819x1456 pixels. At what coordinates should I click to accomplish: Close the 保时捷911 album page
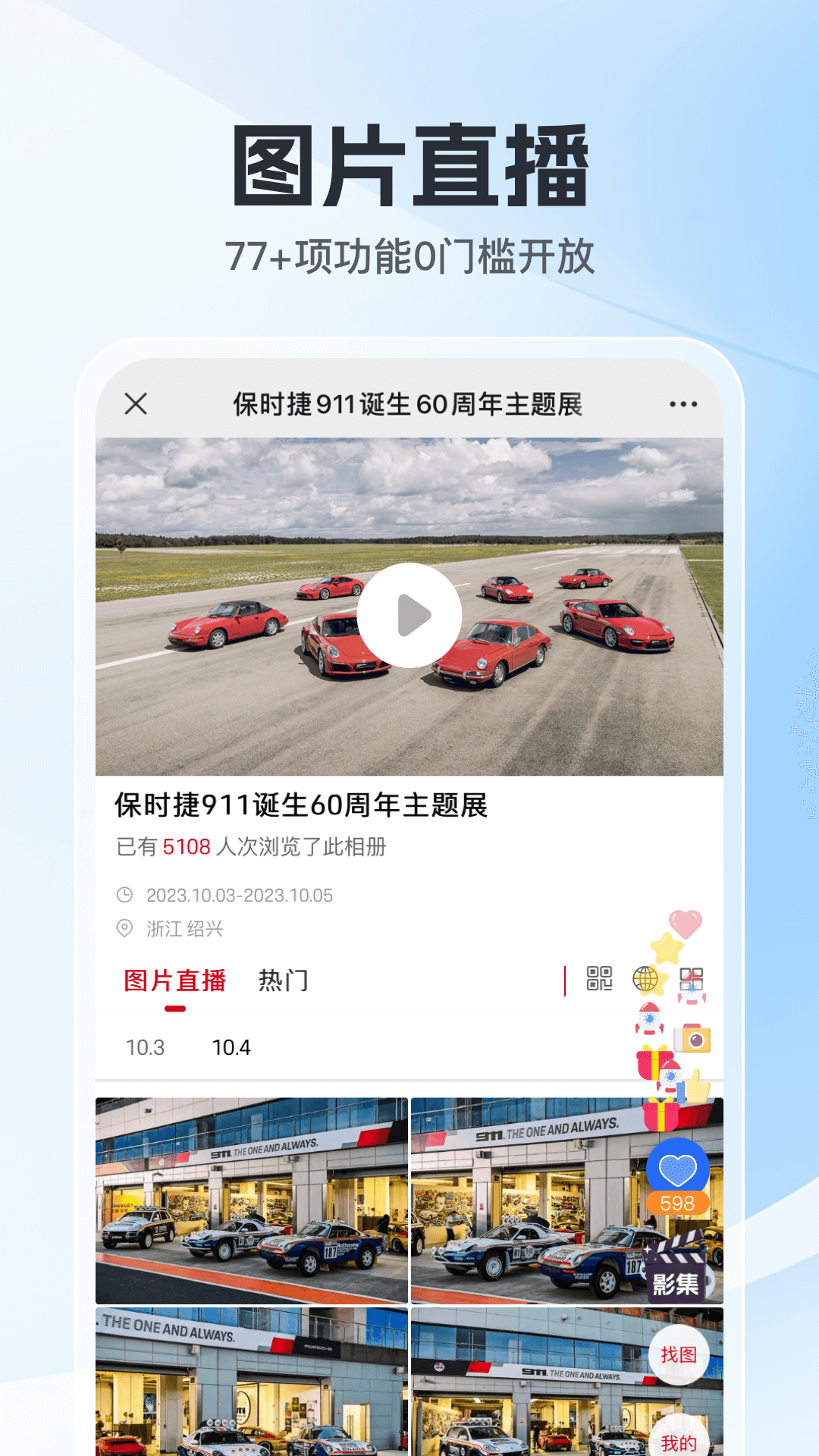(x=137, y=404)
